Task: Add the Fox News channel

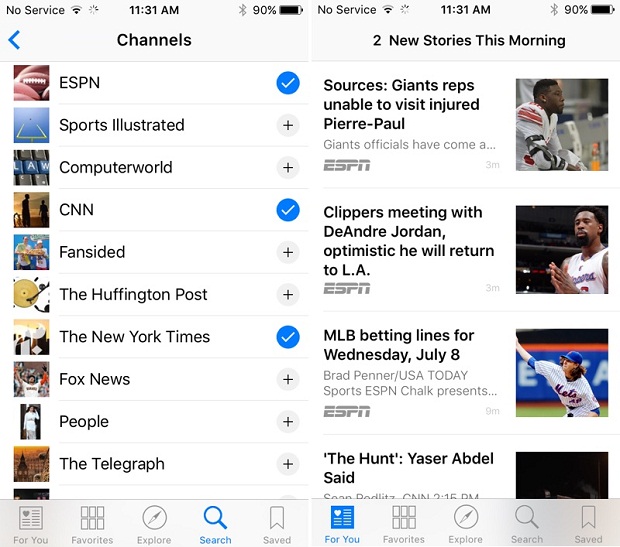Action: click(288, 379)
